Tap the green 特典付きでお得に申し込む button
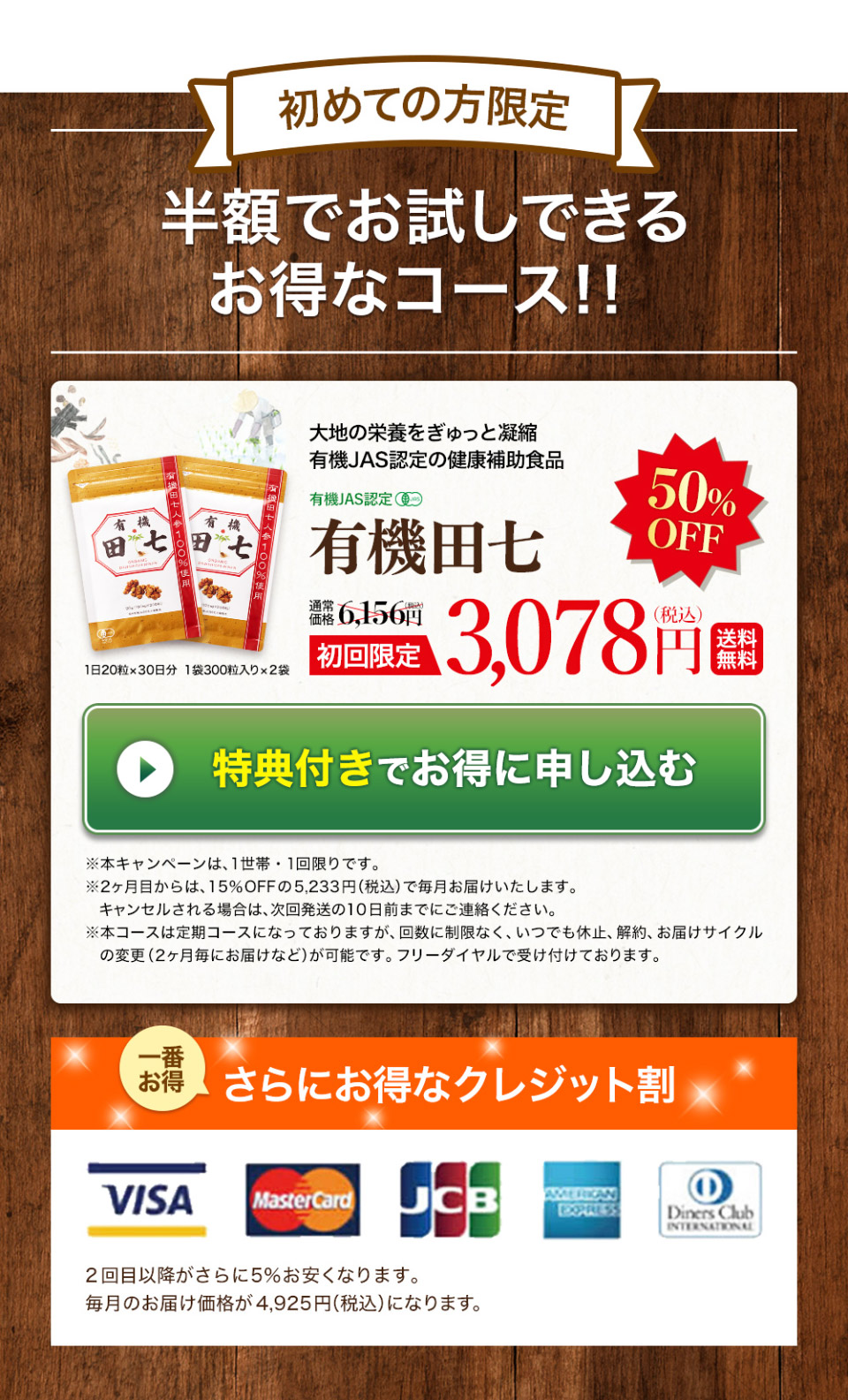 424,768
